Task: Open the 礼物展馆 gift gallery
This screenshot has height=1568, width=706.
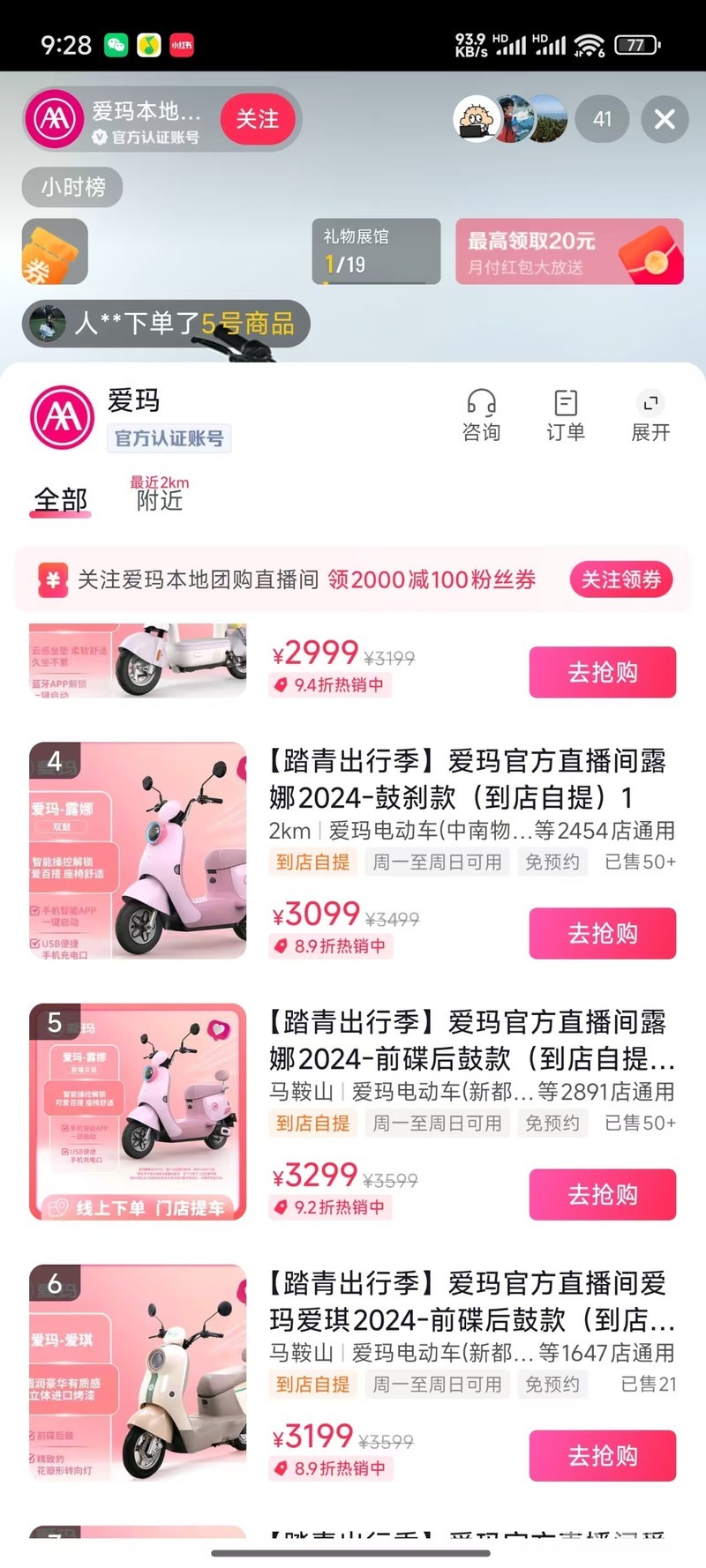Action: click(x=376, y=251)
